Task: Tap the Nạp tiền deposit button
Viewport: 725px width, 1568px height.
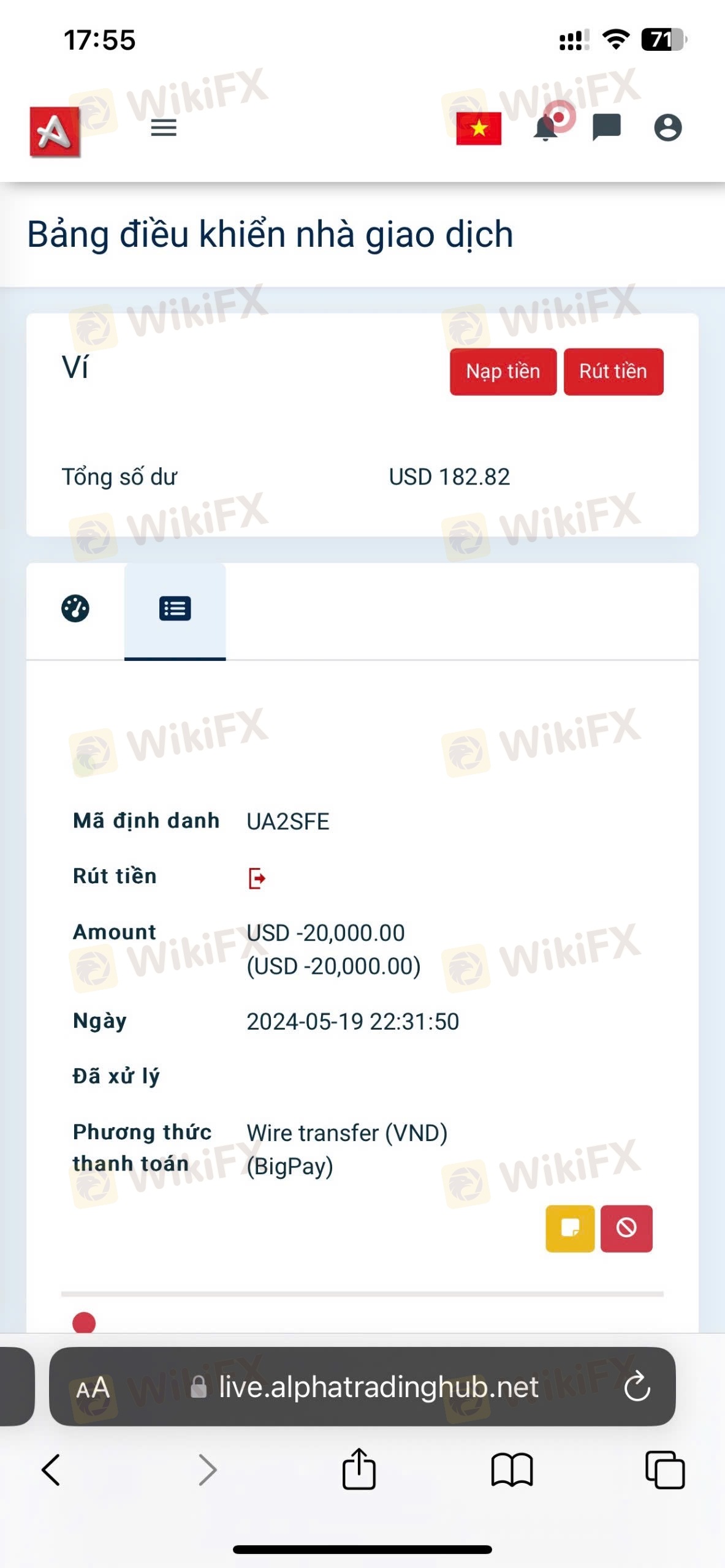Action: point(503,372)
